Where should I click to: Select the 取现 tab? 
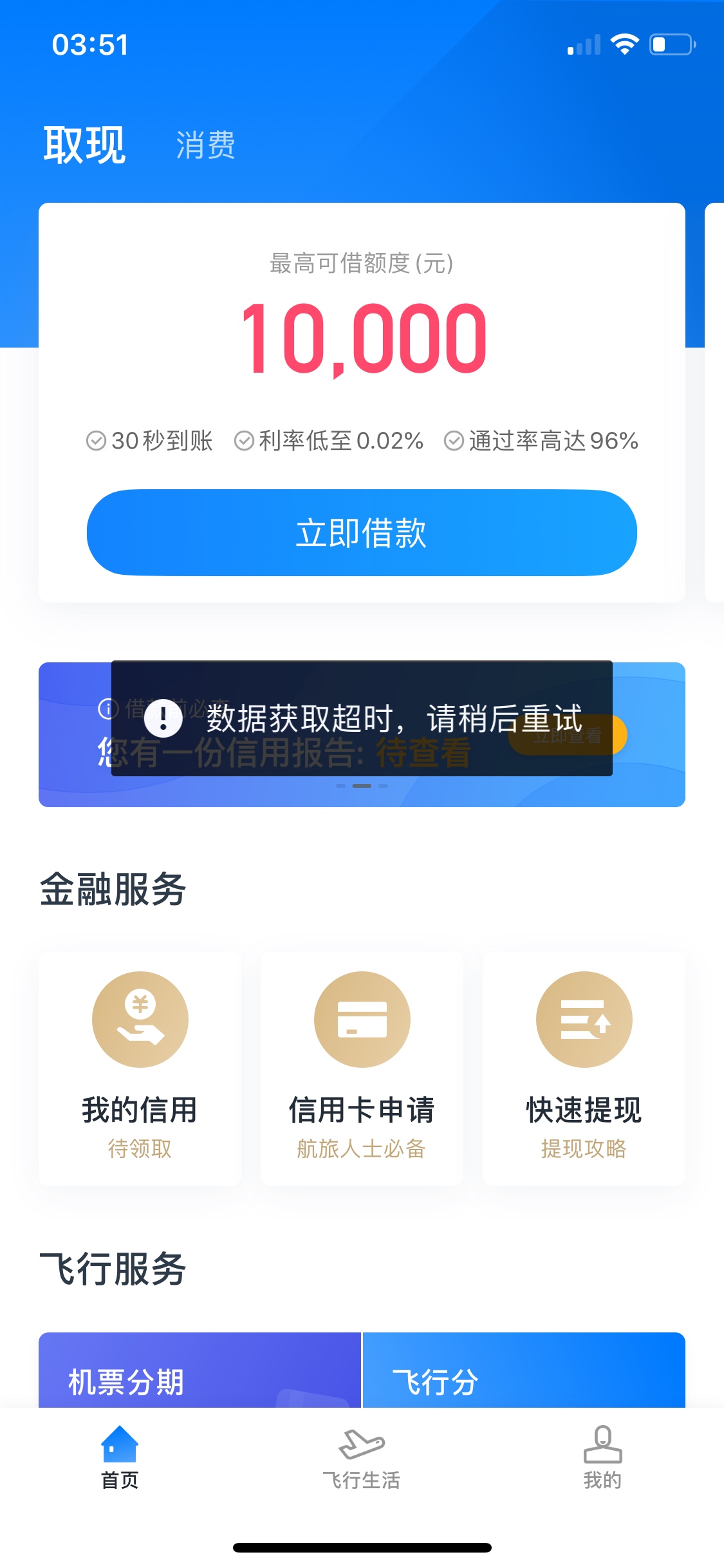pyautogui.click(x=84, y=145)
